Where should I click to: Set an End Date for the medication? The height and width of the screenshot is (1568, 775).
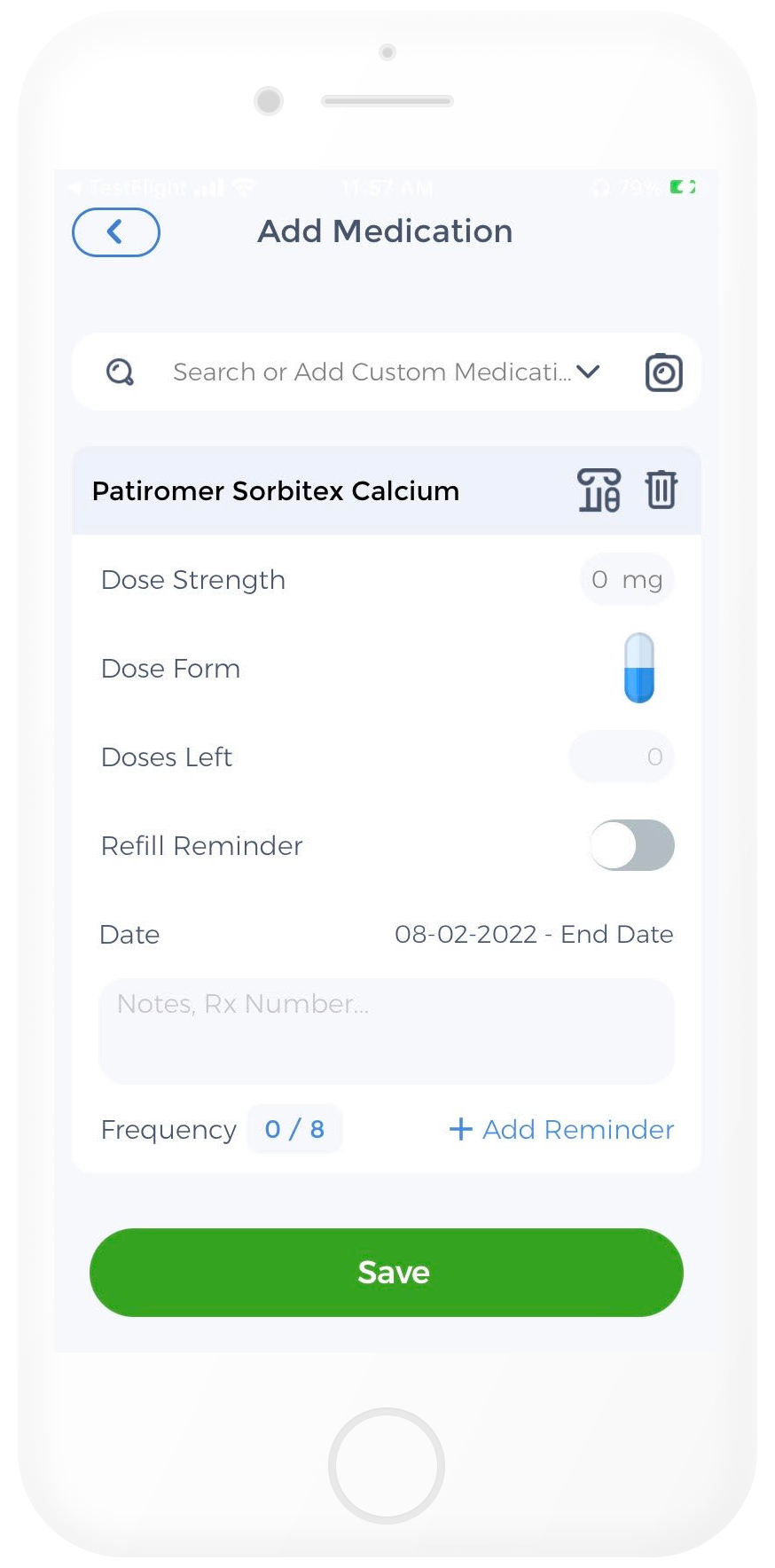click(615, 934)
